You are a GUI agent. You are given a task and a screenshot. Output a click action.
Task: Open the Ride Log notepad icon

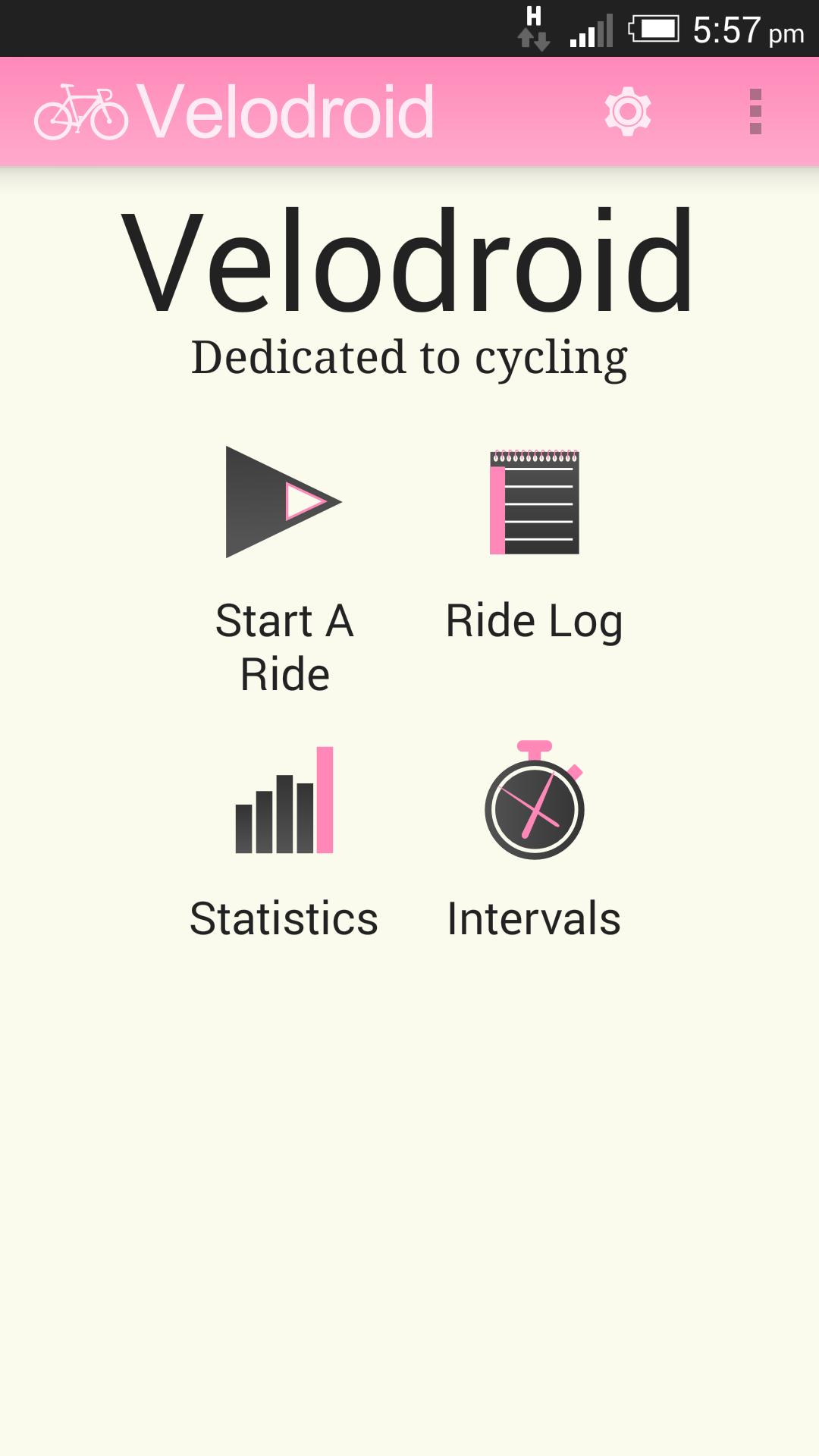click(533, 502)
